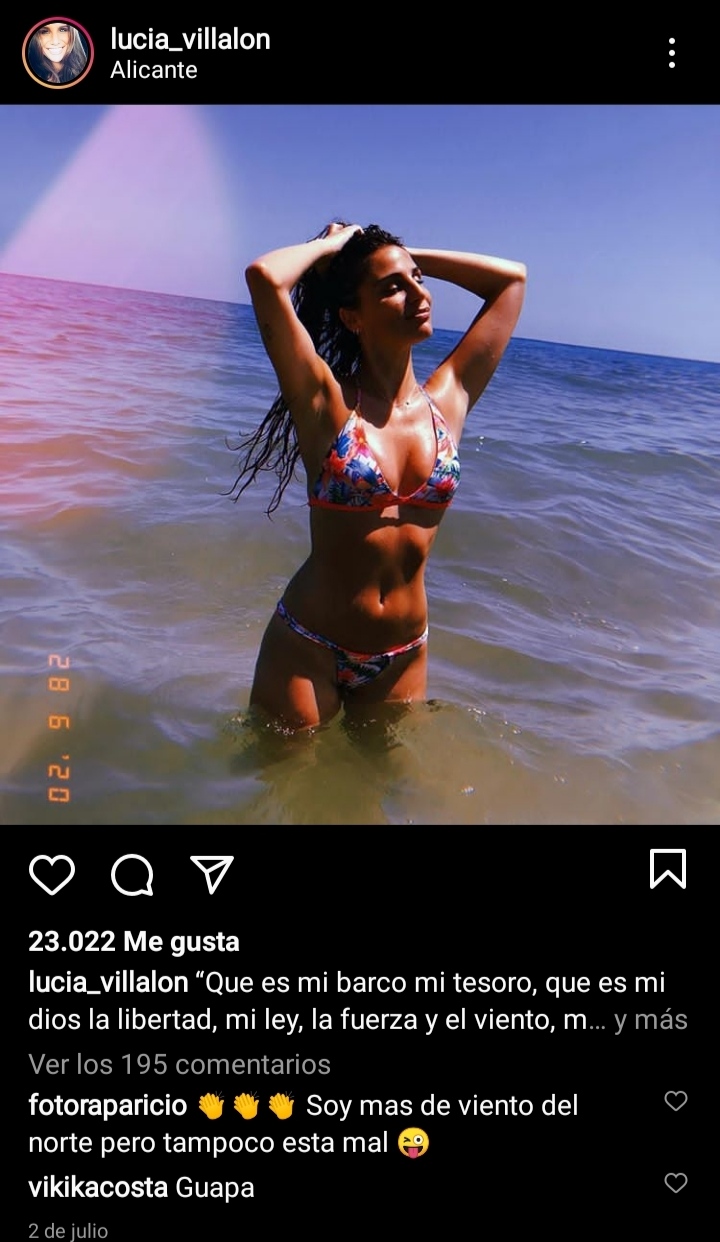The width and height of the screenshot is (720, 1242).
Task: Open vikikacosta's profile from the comment
Action: 98,1187
